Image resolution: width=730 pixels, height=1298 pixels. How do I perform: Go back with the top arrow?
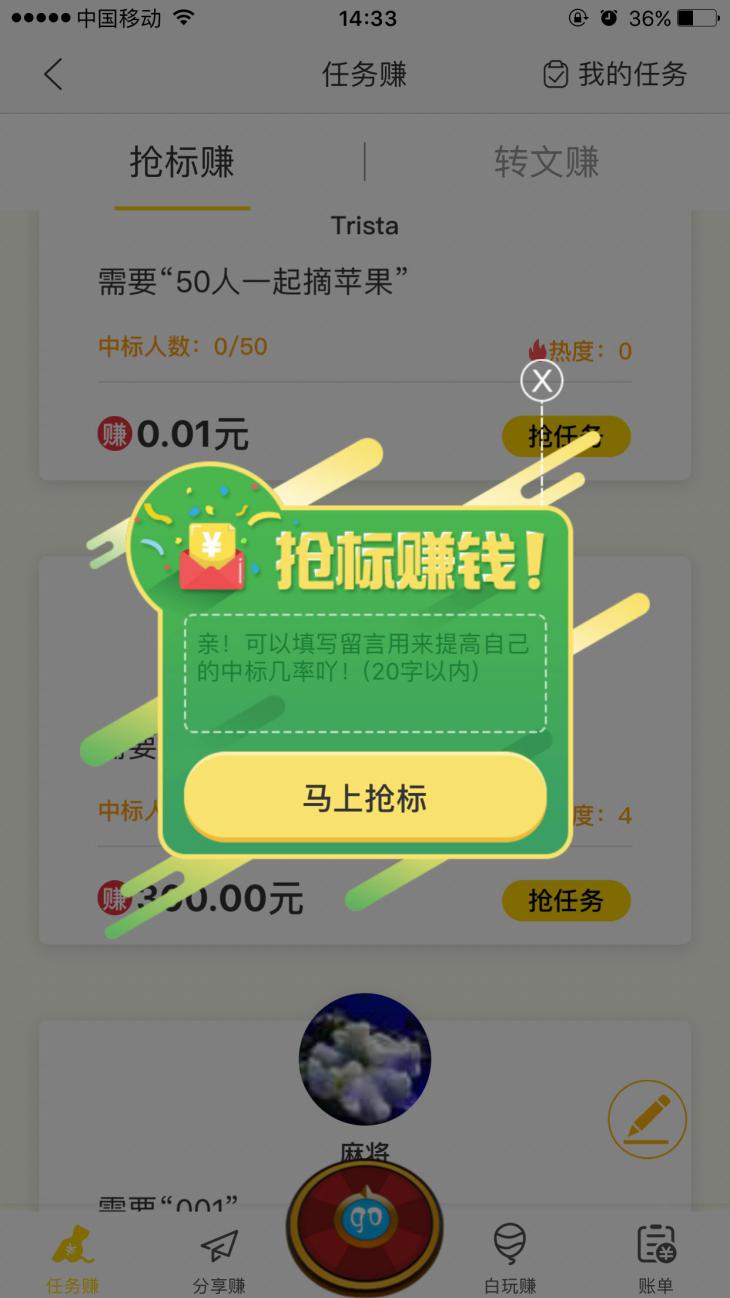(53, 74)
